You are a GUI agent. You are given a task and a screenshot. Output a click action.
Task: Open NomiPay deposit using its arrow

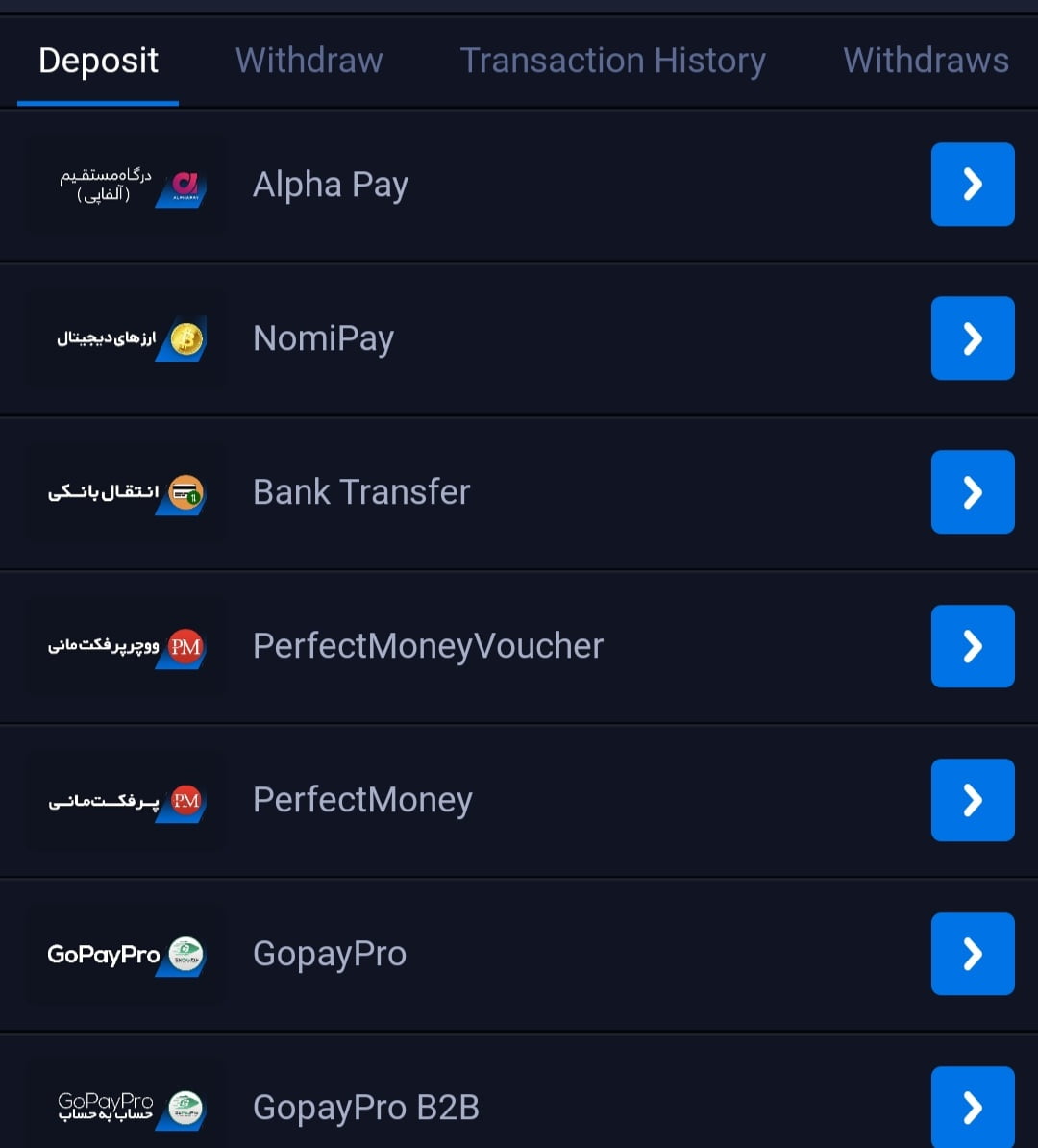pyautogui.click(x=972, y=338)
